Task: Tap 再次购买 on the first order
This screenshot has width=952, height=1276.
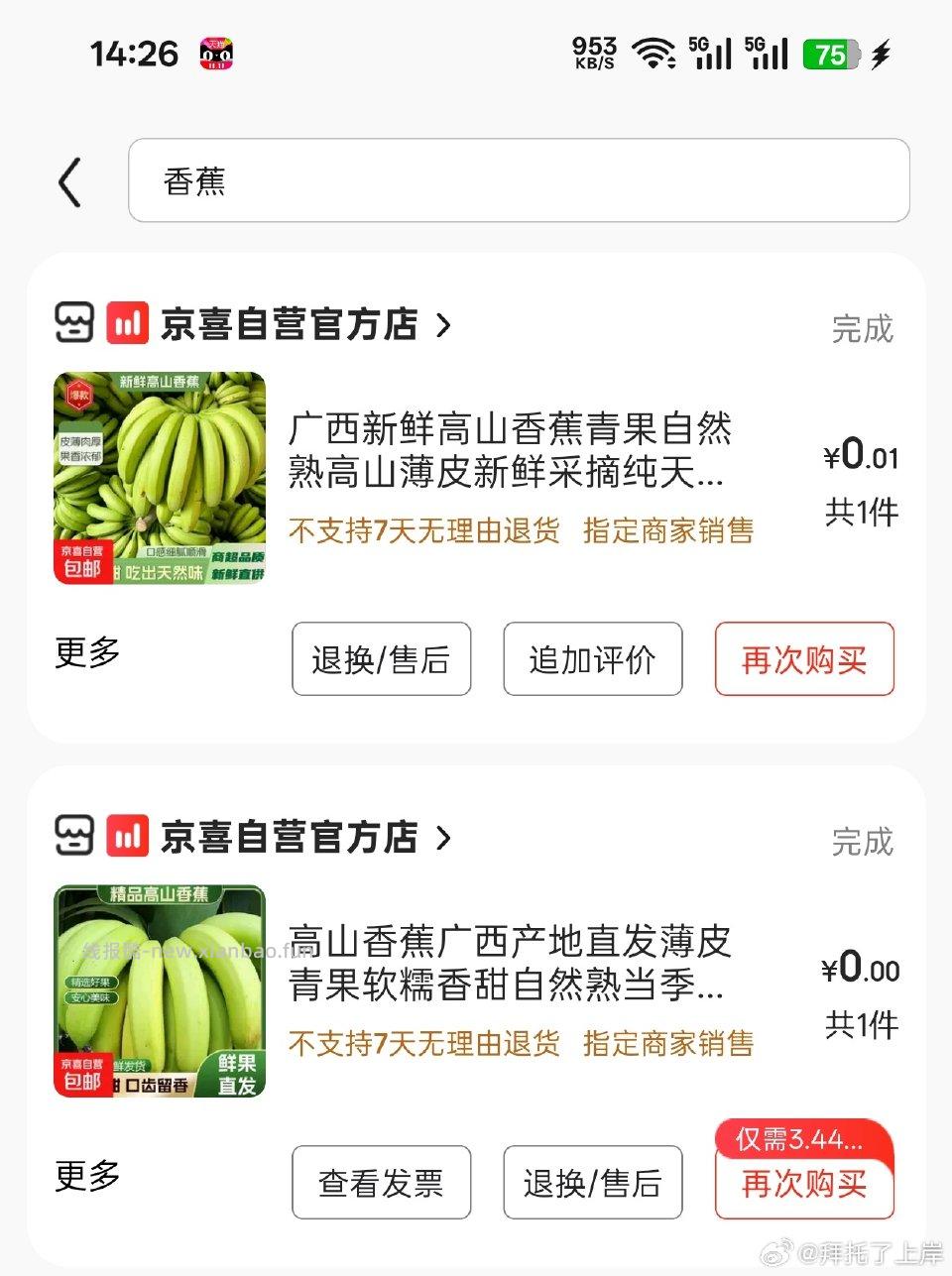Action: (803, 659)
